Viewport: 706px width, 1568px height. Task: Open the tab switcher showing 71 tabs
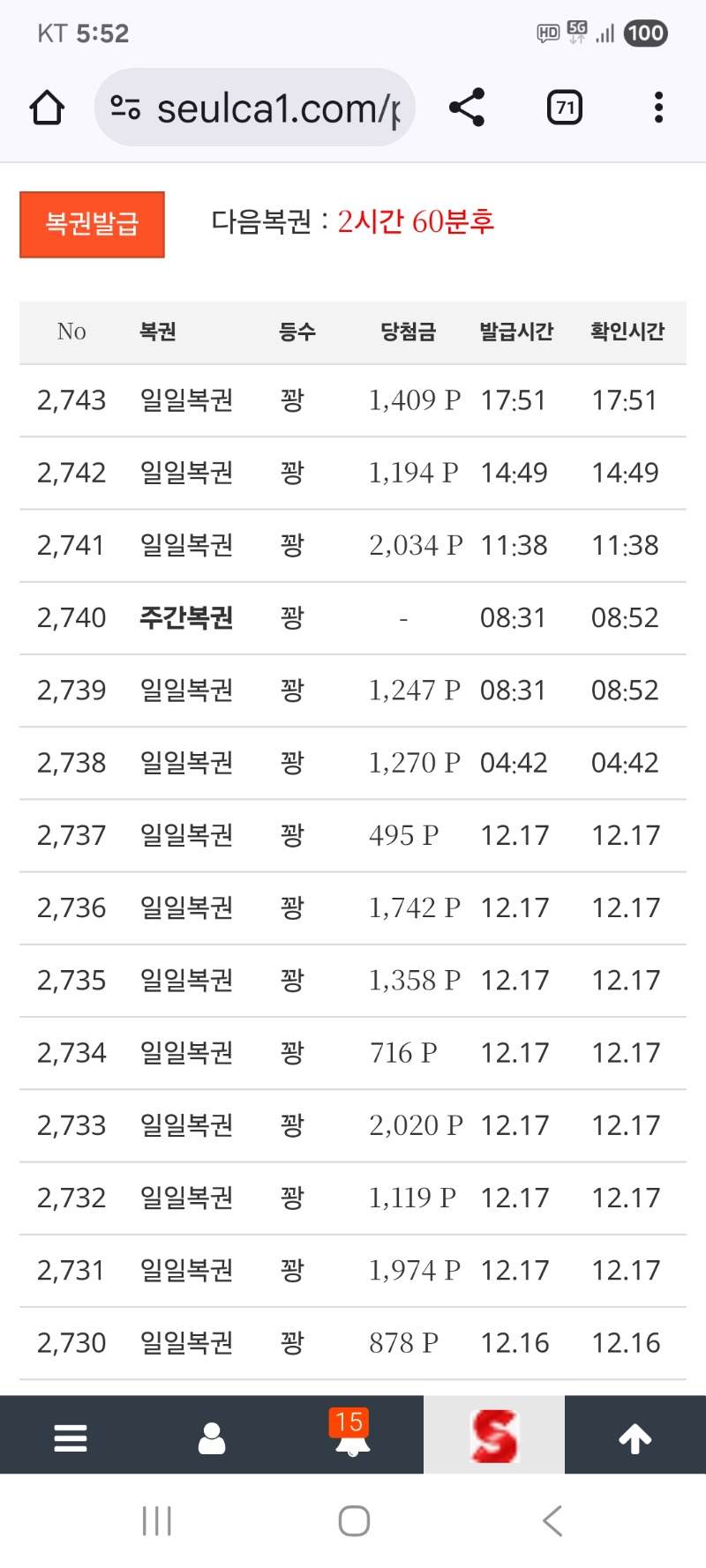(x=565, y=108)
